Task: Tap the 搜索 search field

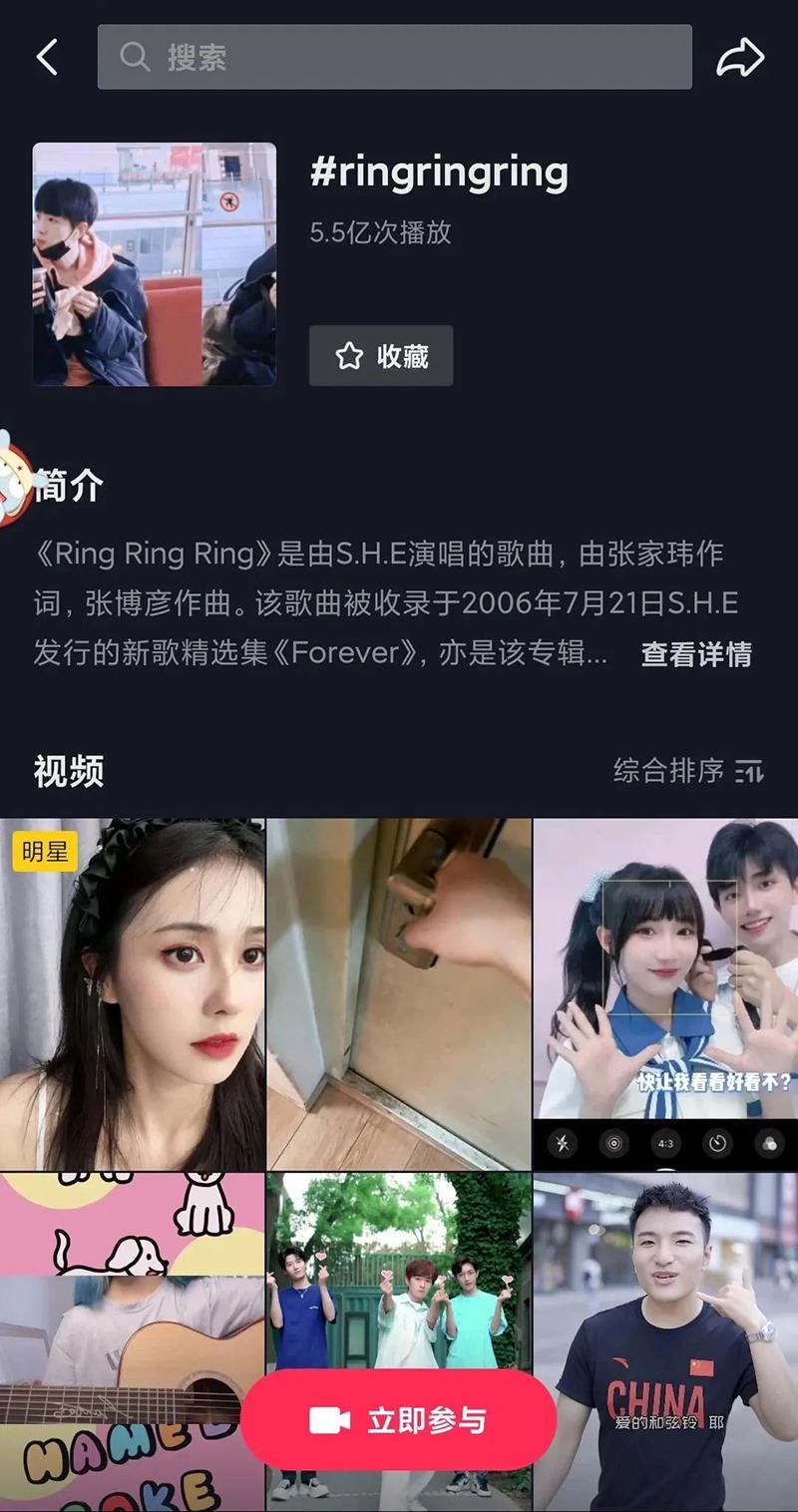Action: coord(394,57)
